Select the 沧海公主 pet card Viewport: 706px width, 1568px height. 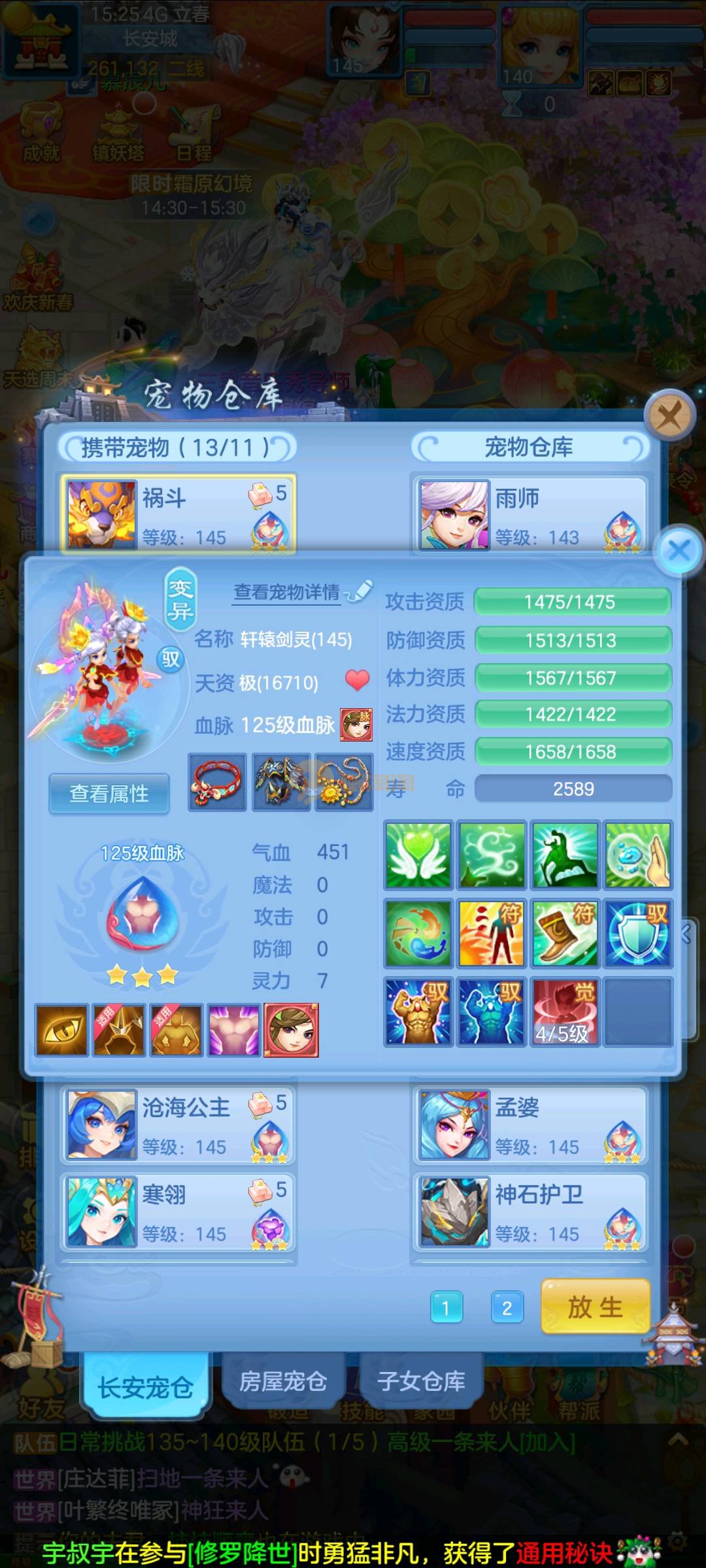pos(178,1125)
